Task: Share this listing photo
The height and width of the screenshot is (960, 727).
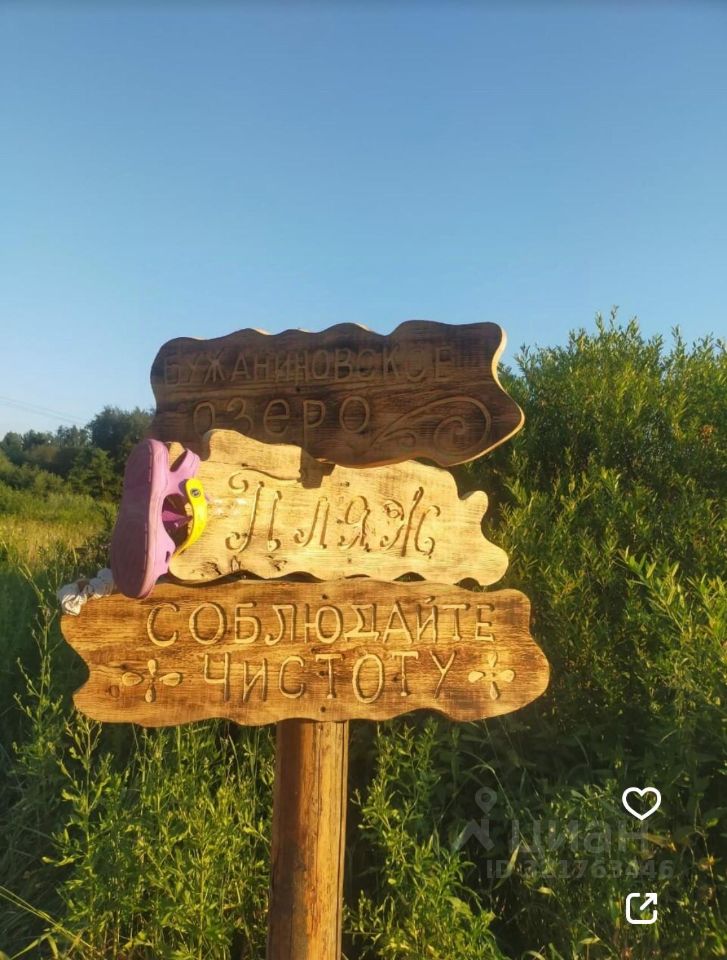Action: pyautogui.click(x=641, y=907)
